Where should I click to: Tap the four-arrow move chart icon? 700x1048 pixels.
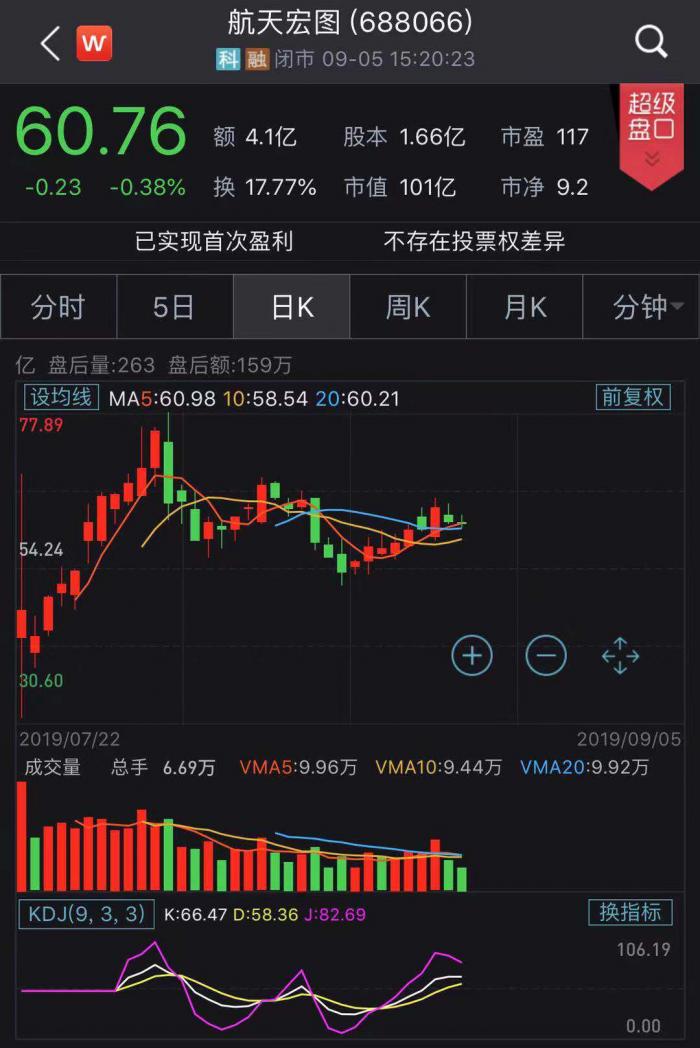[x=620, y=656]
